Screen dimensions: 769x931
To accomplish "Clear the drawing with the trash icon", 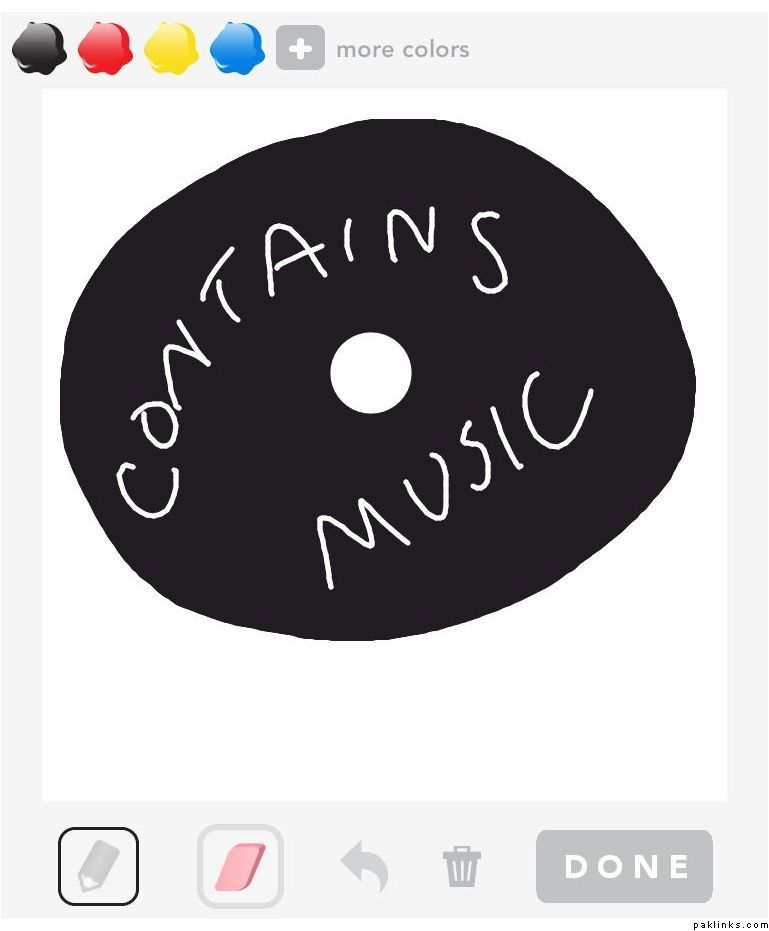I will pyautogui.click(x=461, y=866).
